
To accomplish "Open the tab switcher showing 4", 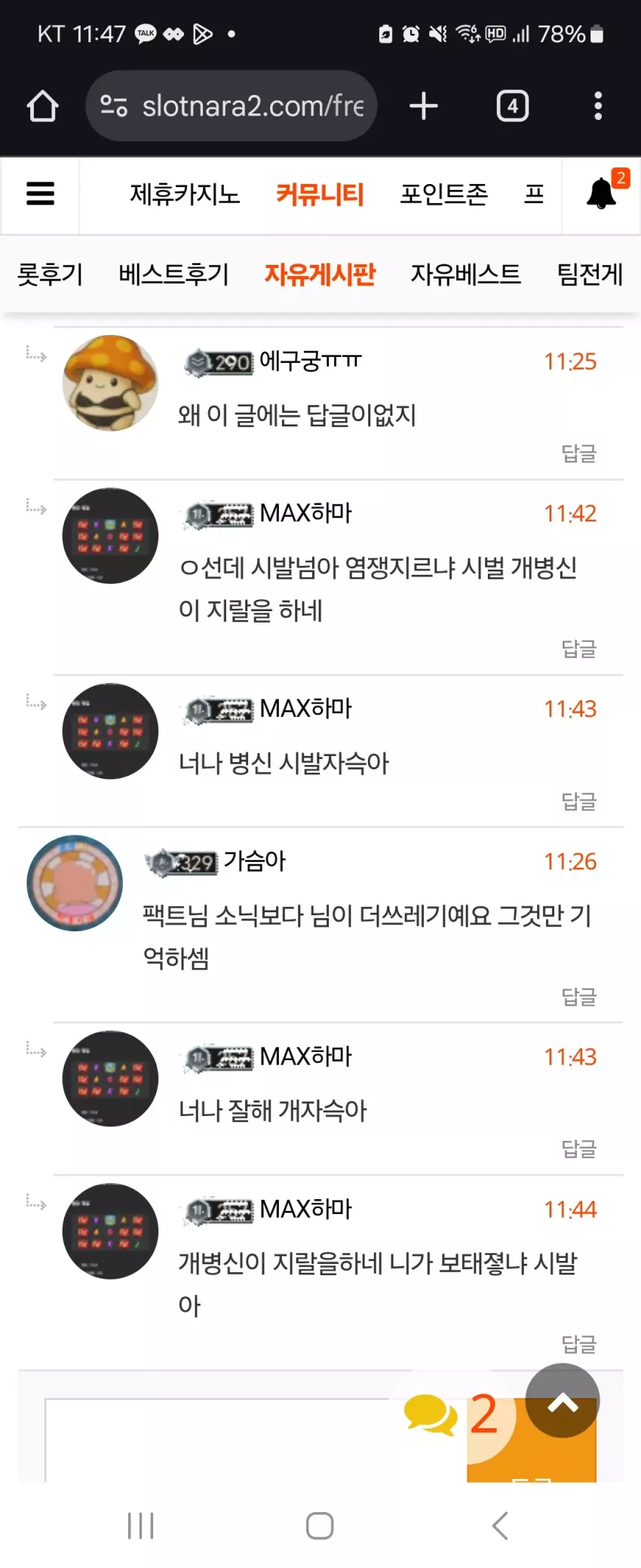I will [513, 106].
